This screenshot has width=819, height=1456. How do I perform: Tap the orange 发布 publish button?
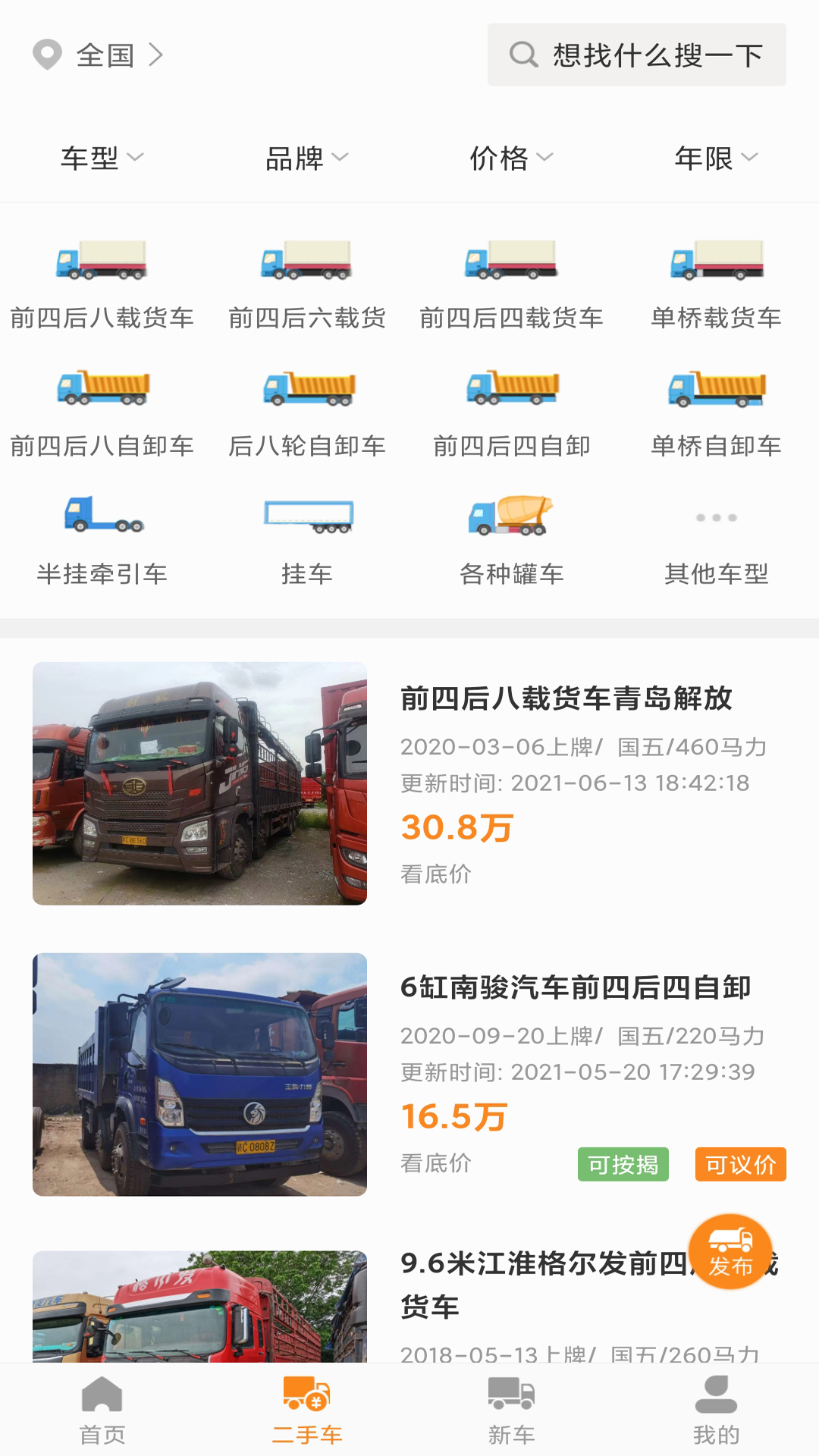730,1251
